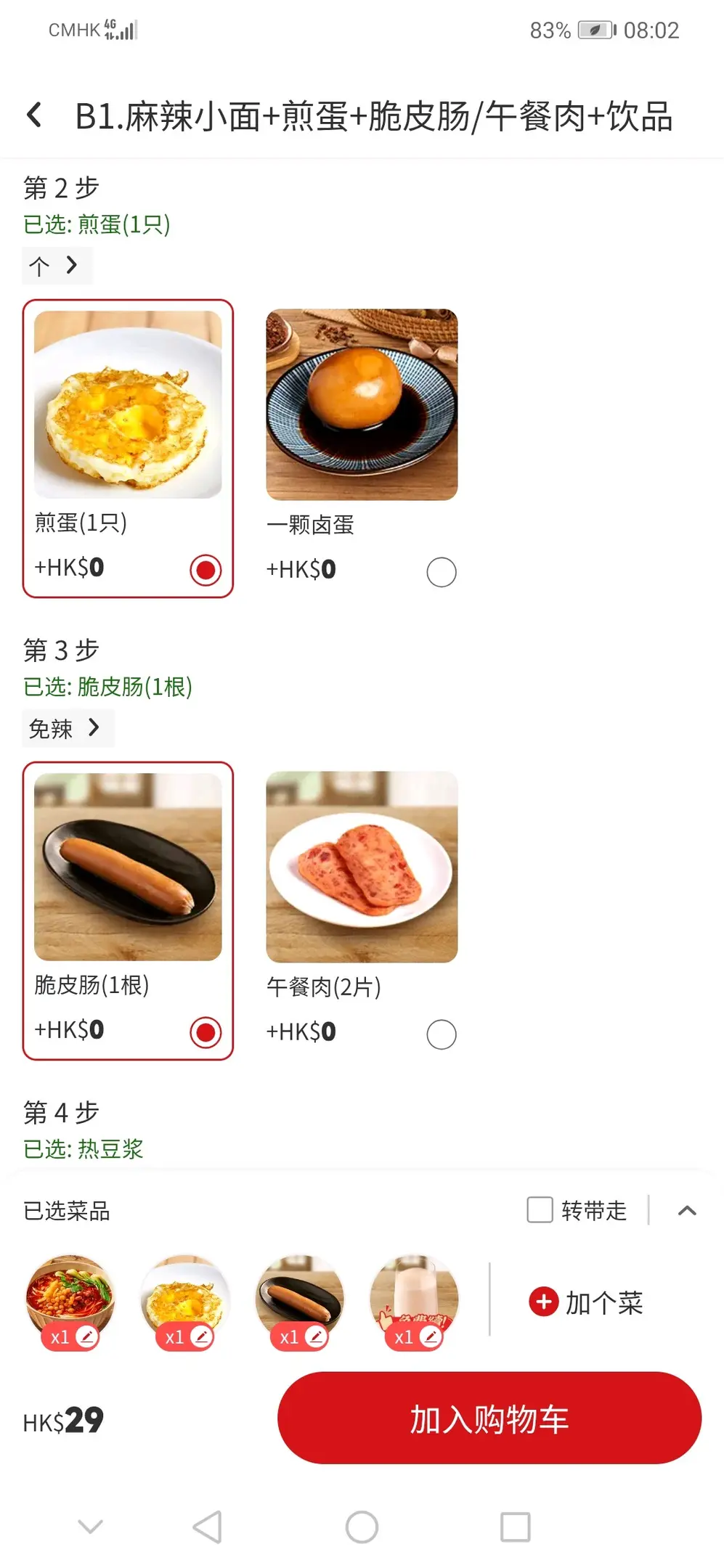Edit the selected fried egg item
The width and height of the screenshot is (724, 1568).
201,1336
